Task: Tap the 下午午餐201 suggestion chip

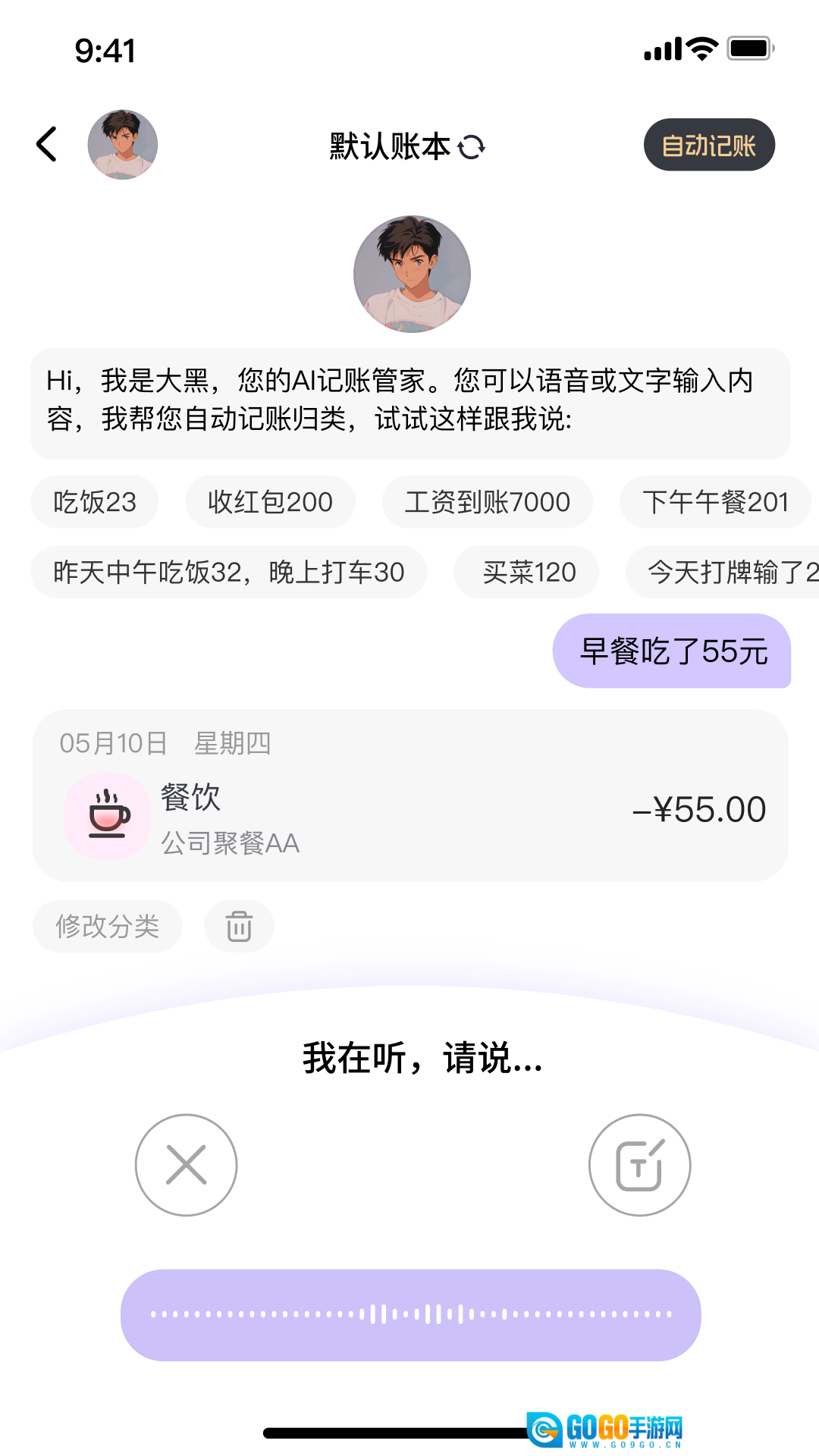Action: 715,502
